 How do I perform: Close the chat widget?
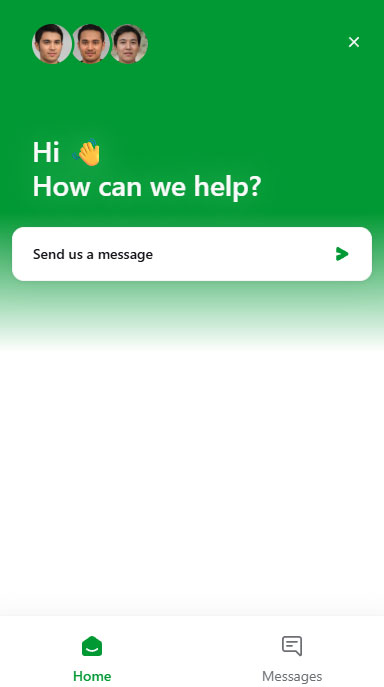(354, 42)
